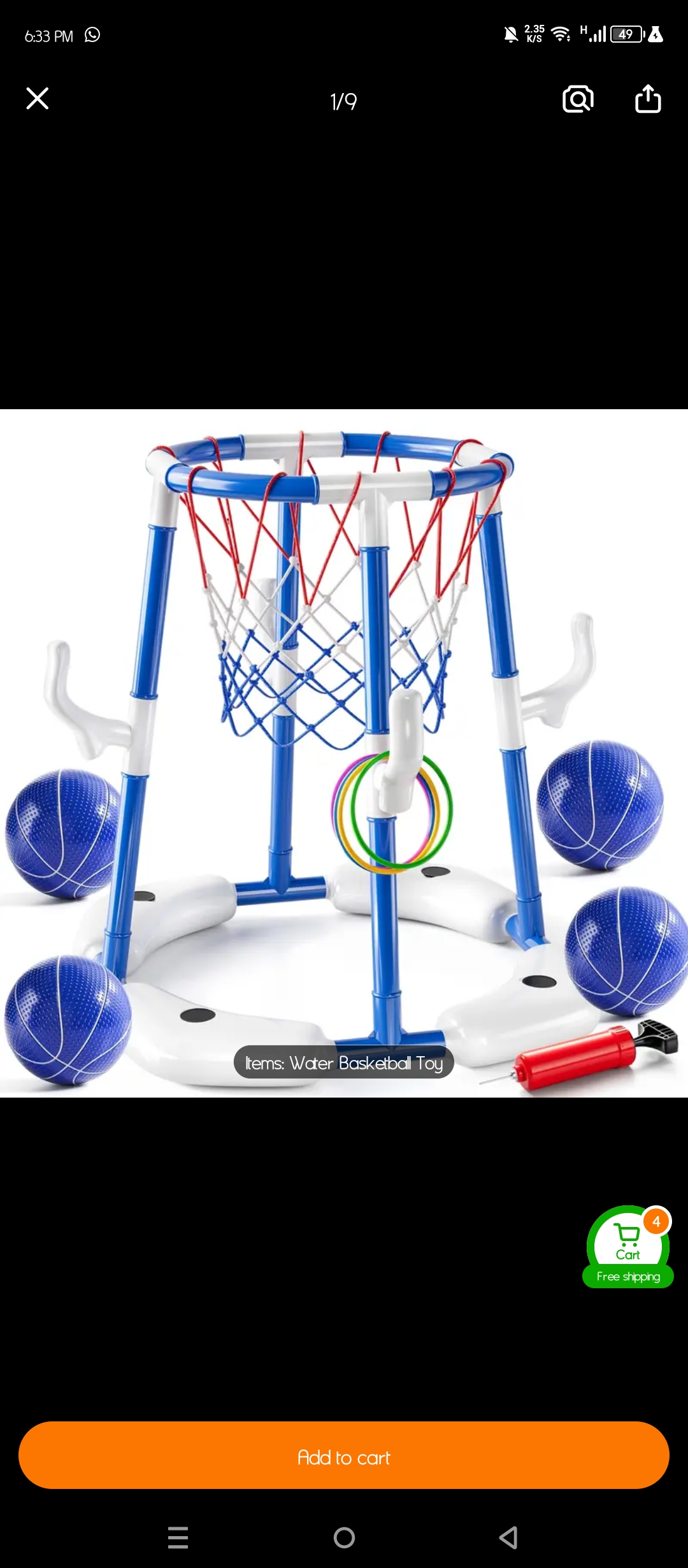Tap Add to cart
This screenshot has height=1568, width=688.
click(x=344, y=1455)
